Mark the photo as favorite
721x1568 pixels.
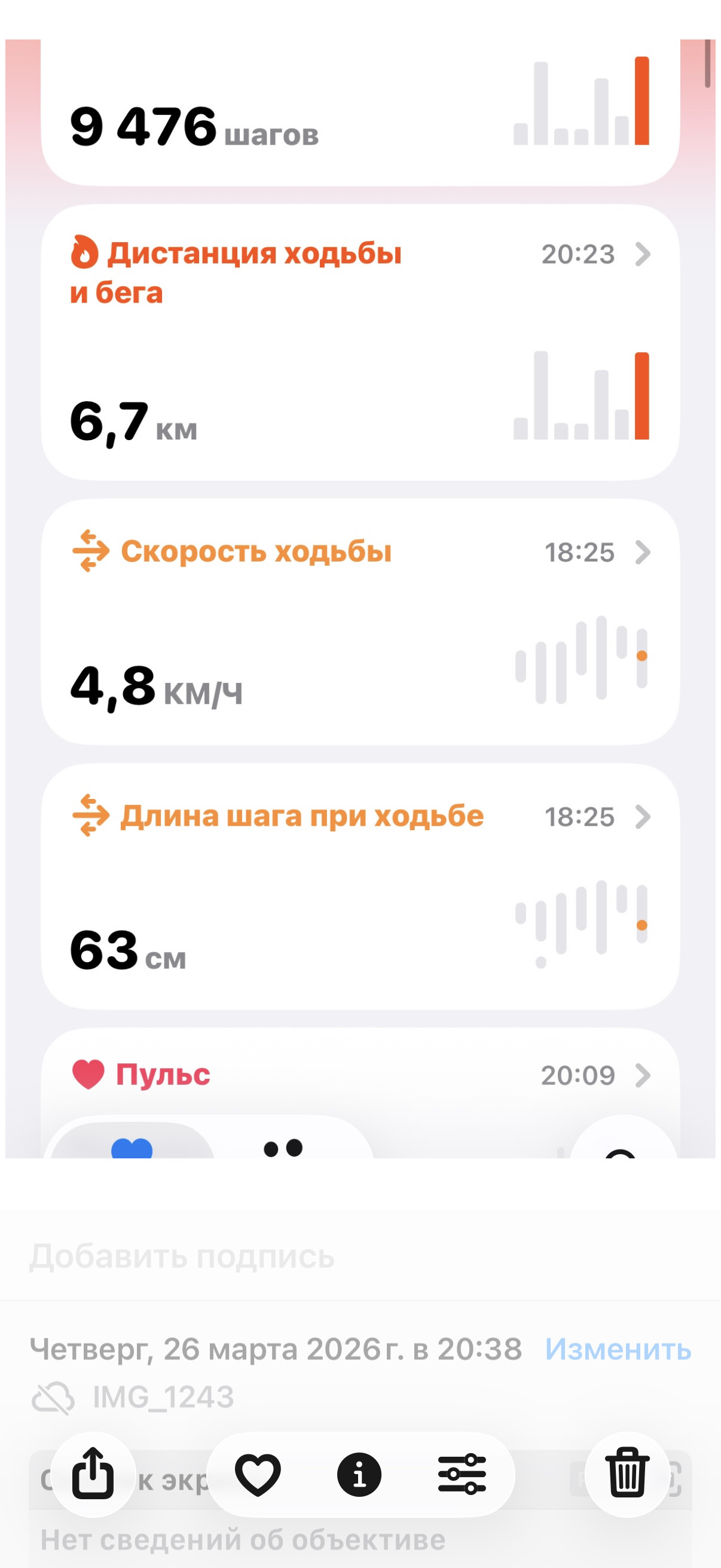click(258, 1474)
